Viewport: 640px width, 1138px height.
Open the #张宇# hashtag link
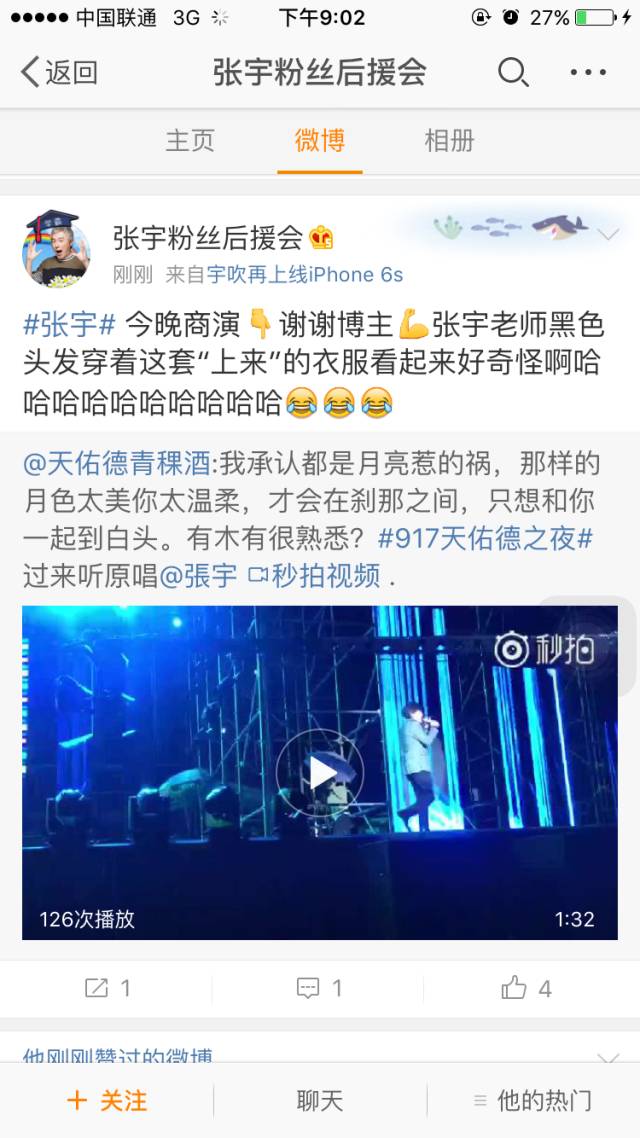tap(70, 326)
